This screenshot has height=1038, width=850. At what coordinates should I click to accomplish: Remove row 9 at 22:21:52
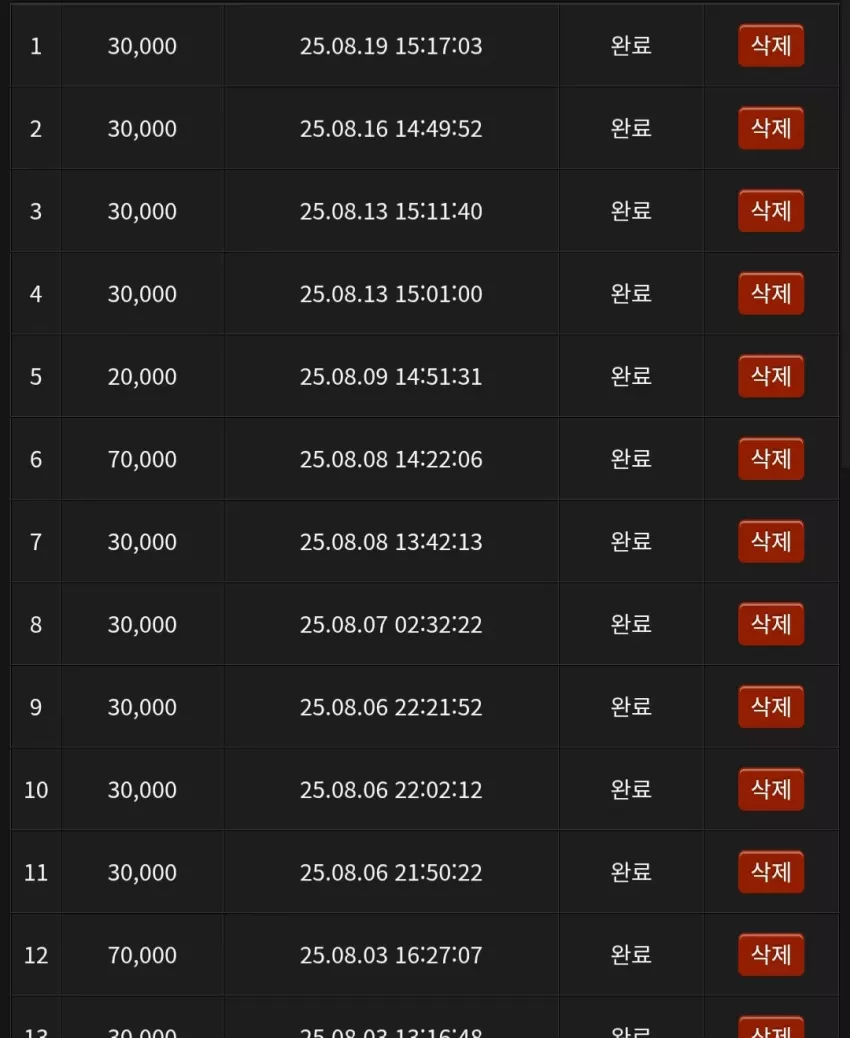coord(771,706)
